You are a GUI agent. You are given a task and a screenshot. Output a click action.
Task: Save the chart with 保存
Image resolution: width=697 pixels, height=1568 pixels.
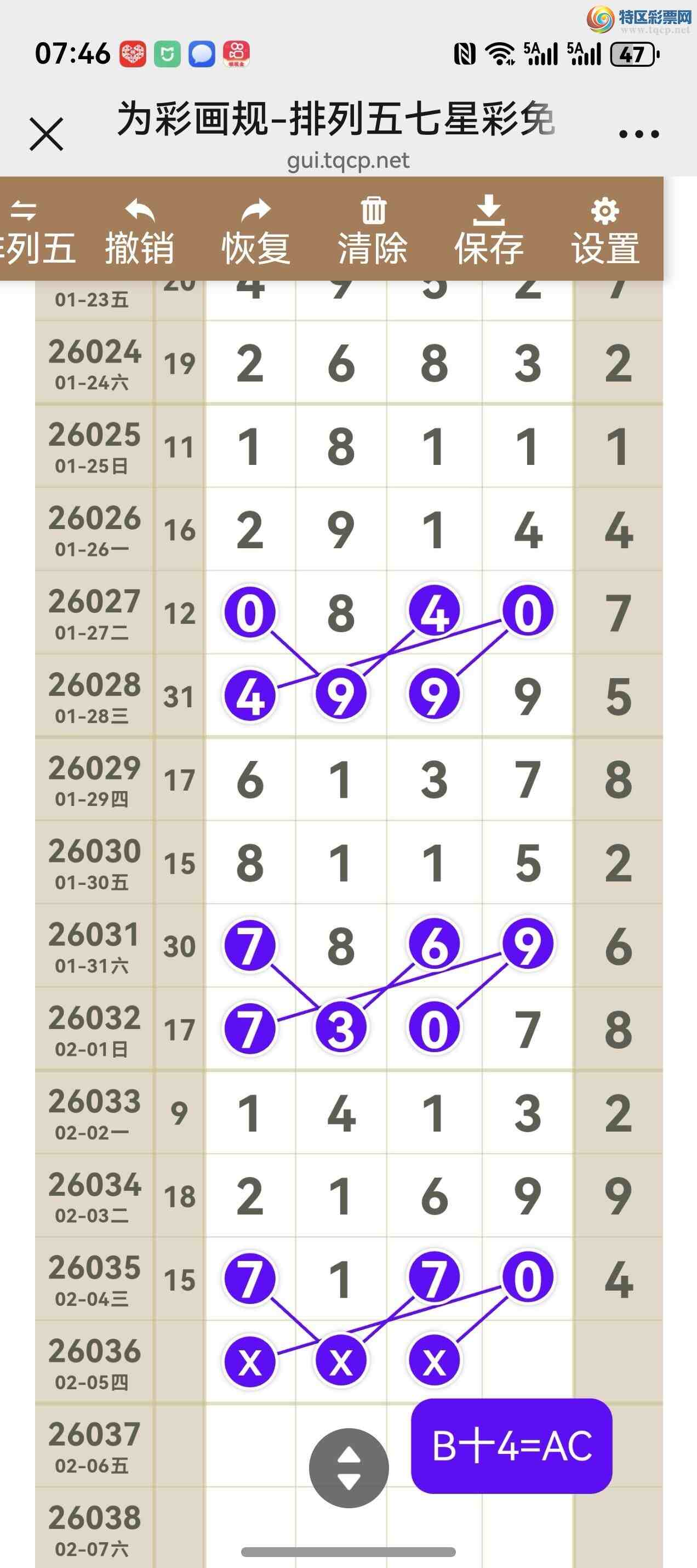click(489, 232)
